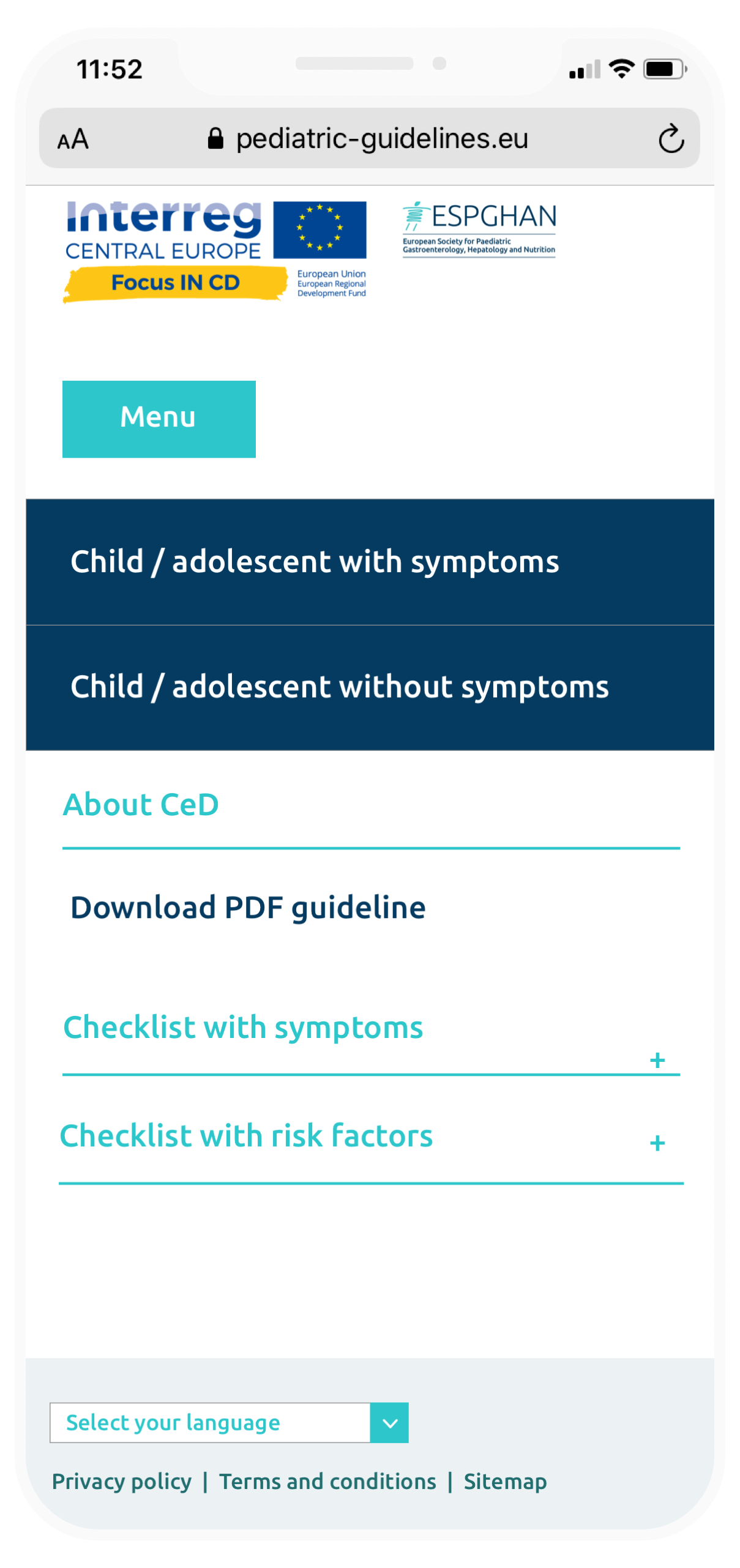This screenshot has height=1568, width=740.
Task: Open the AA text size options
Action: tap(73, 139)
